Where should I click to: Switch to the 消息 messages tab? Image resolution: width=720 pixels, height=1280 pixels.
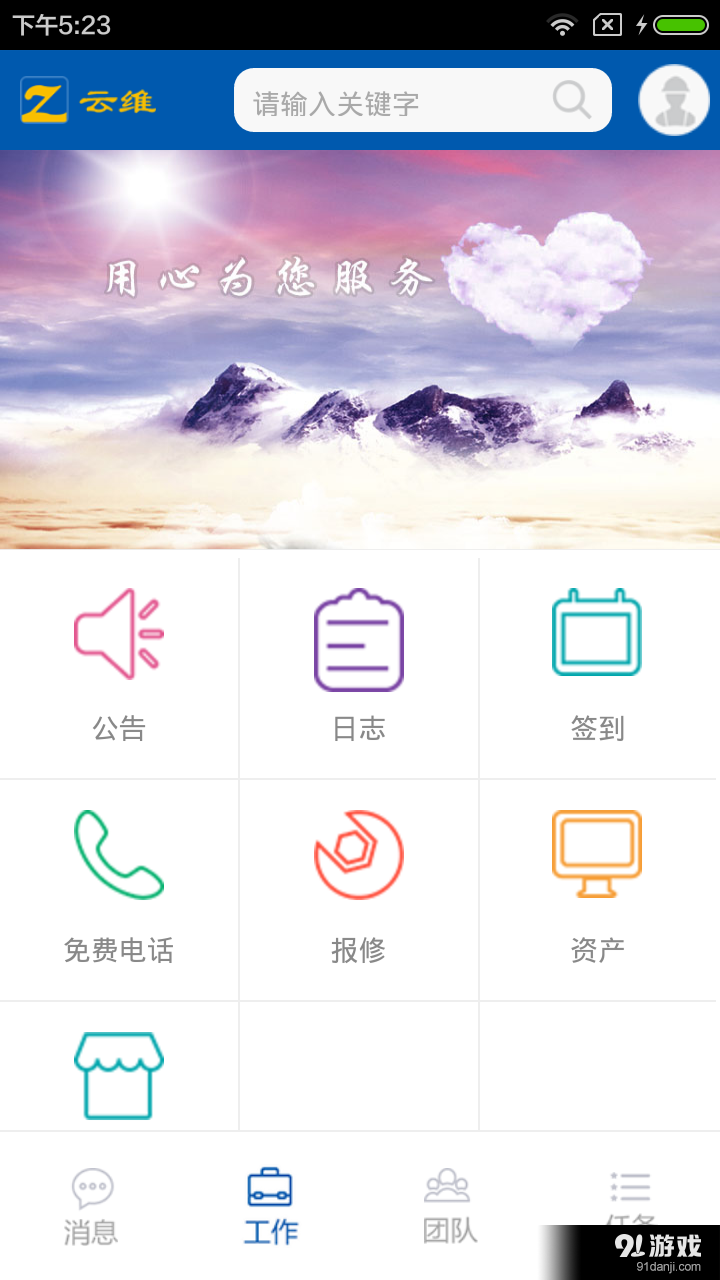pos(91,1207)
